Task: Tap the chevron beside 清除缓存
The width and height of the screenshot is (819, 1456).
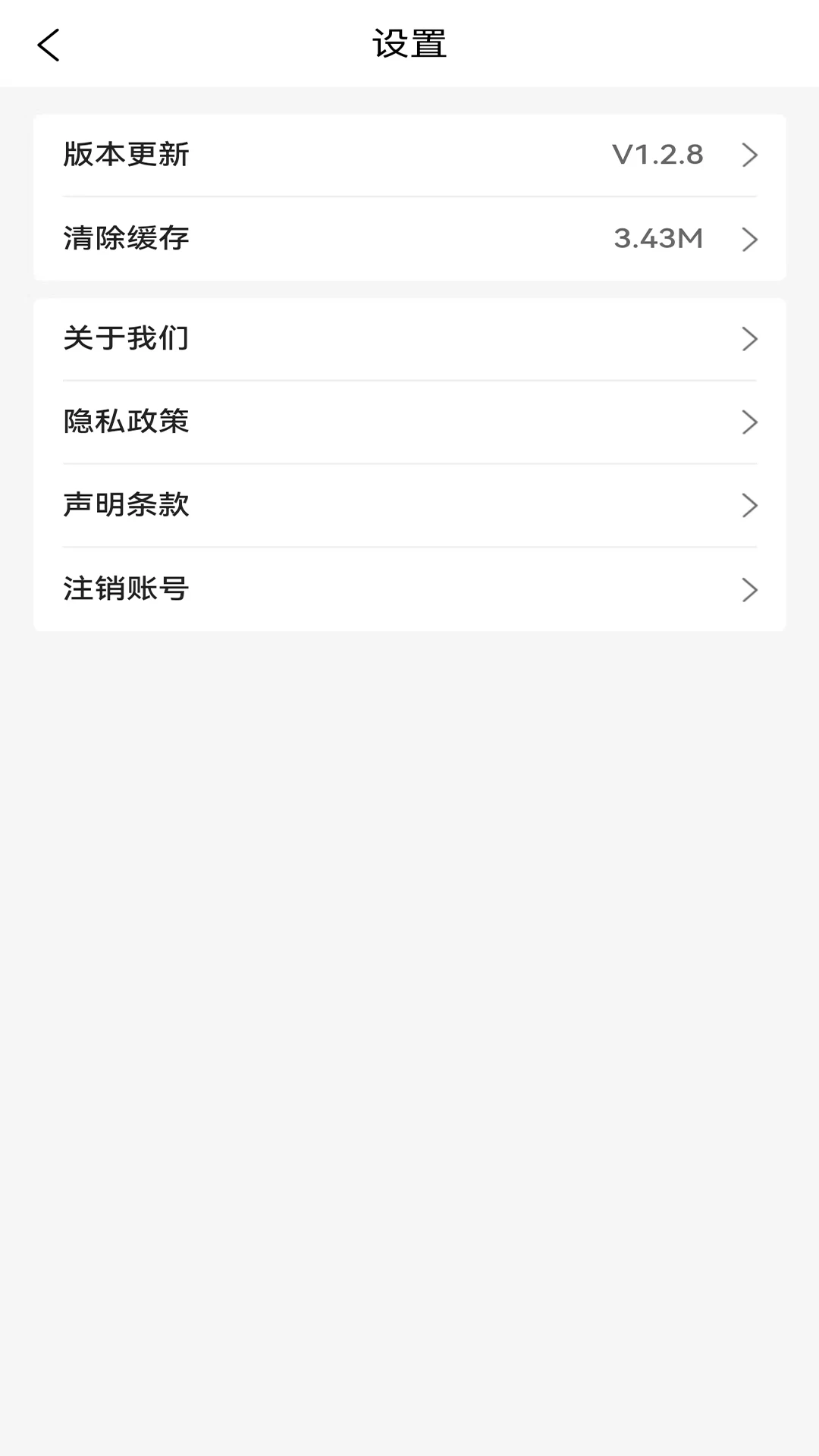Action: (750, 239)
